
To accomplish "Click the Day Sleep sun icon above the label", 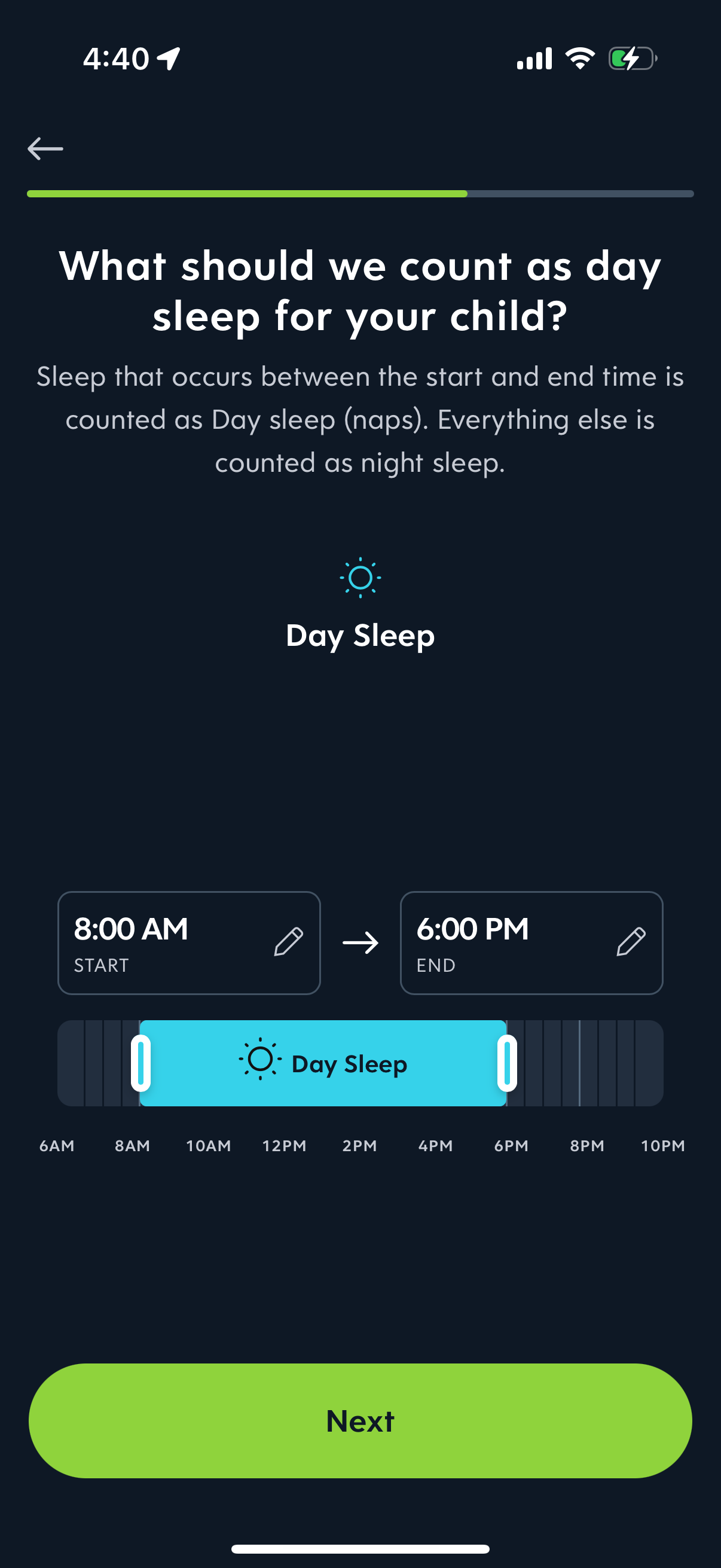I will coord(361,577).
